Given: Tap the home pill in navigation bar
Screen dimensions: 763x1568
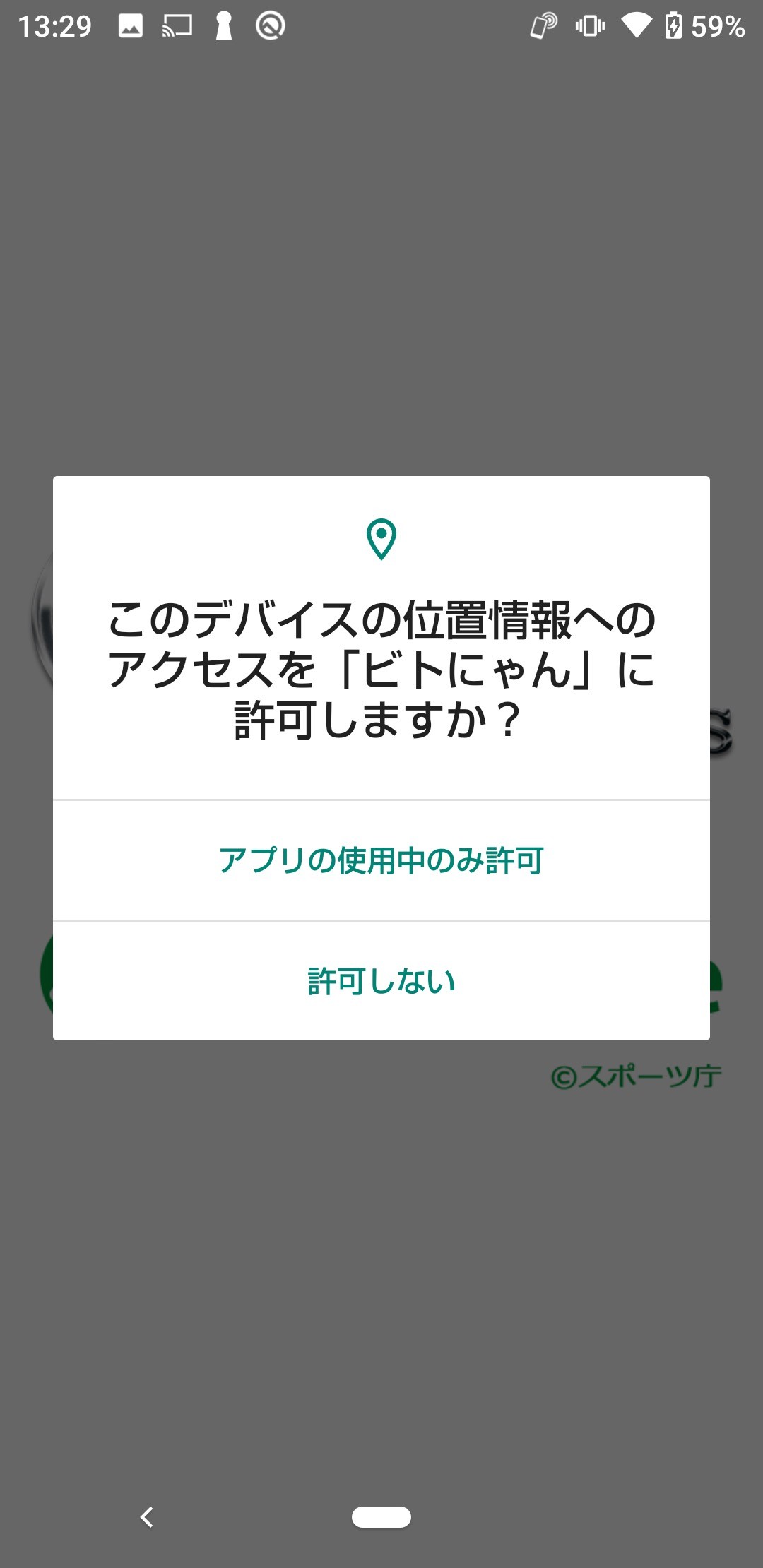Looking at the screenshot, I should click(x=381, y=1516).
